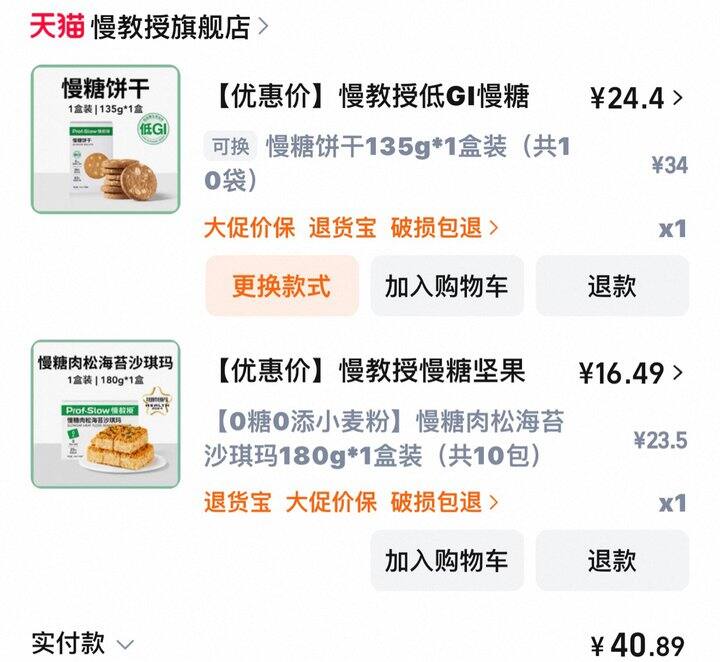The height and width of the screenshot is (662, 720).
Task: Open the 慢教授低GI慢糖 item details
Action: click(x=371, y=97)
